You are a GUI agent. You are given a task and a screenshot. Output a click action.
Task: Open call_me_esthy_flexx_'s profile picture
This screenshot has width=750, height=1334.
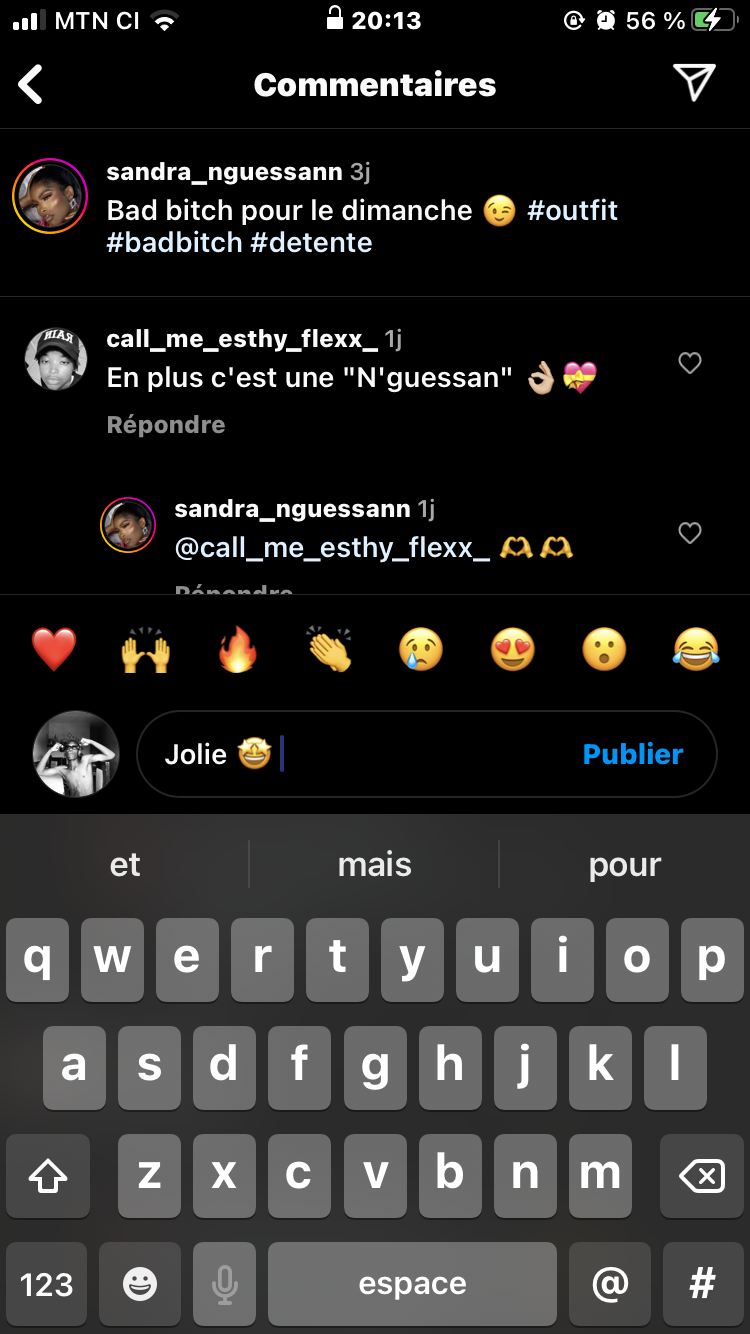click(x=56, y=358)
